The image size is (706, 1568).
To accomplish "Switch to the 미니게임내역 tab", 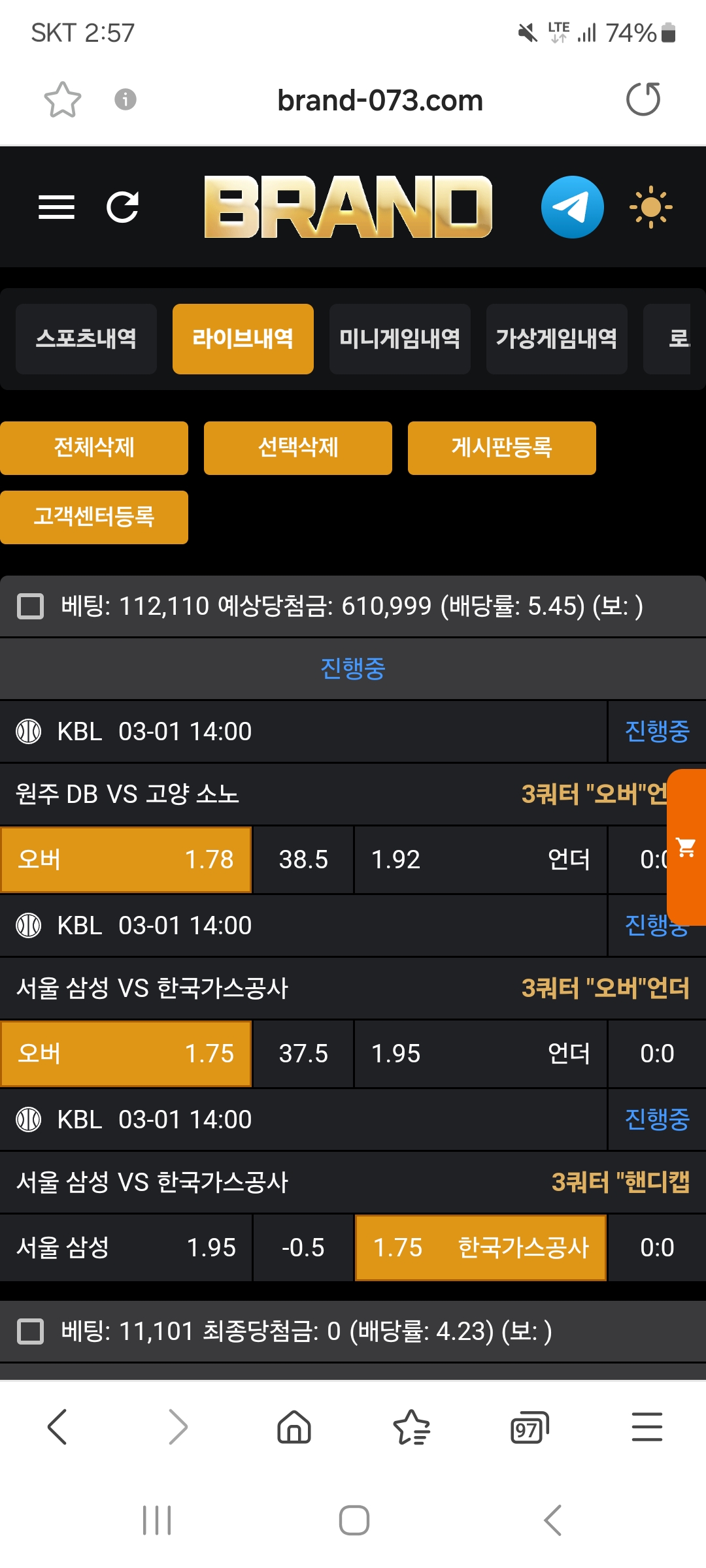I will point(399,338).
